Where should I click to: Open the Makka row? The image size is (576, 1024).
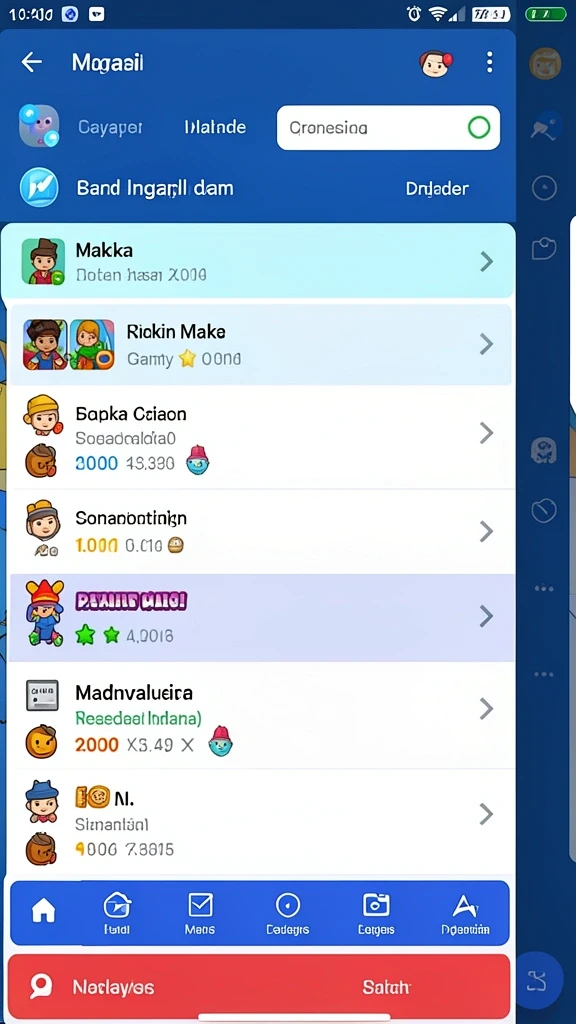258,261
